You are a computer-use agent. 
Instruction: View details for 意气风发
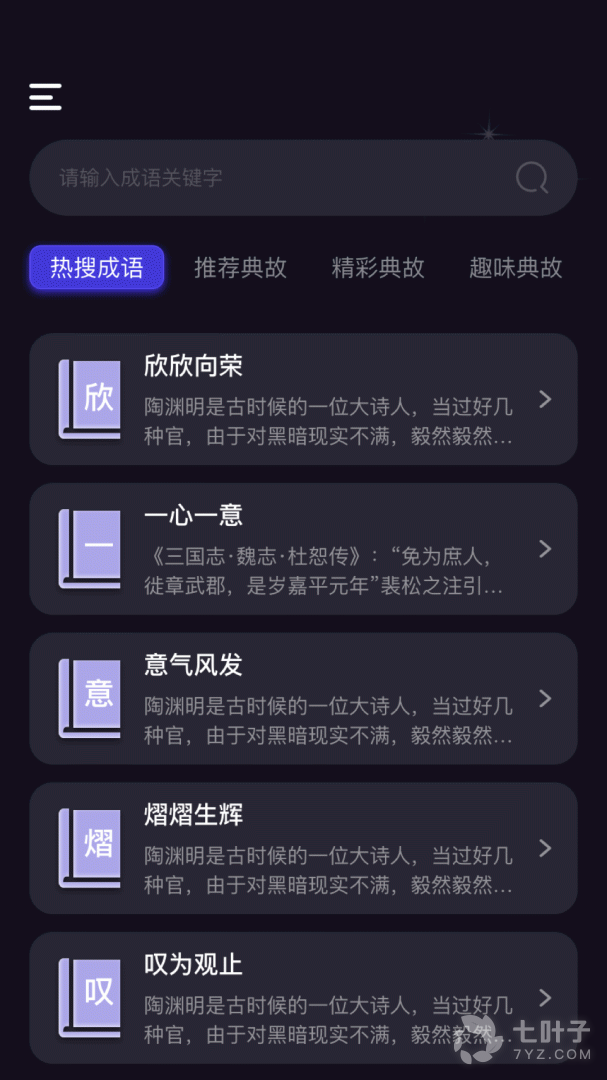tap(303, 698)
